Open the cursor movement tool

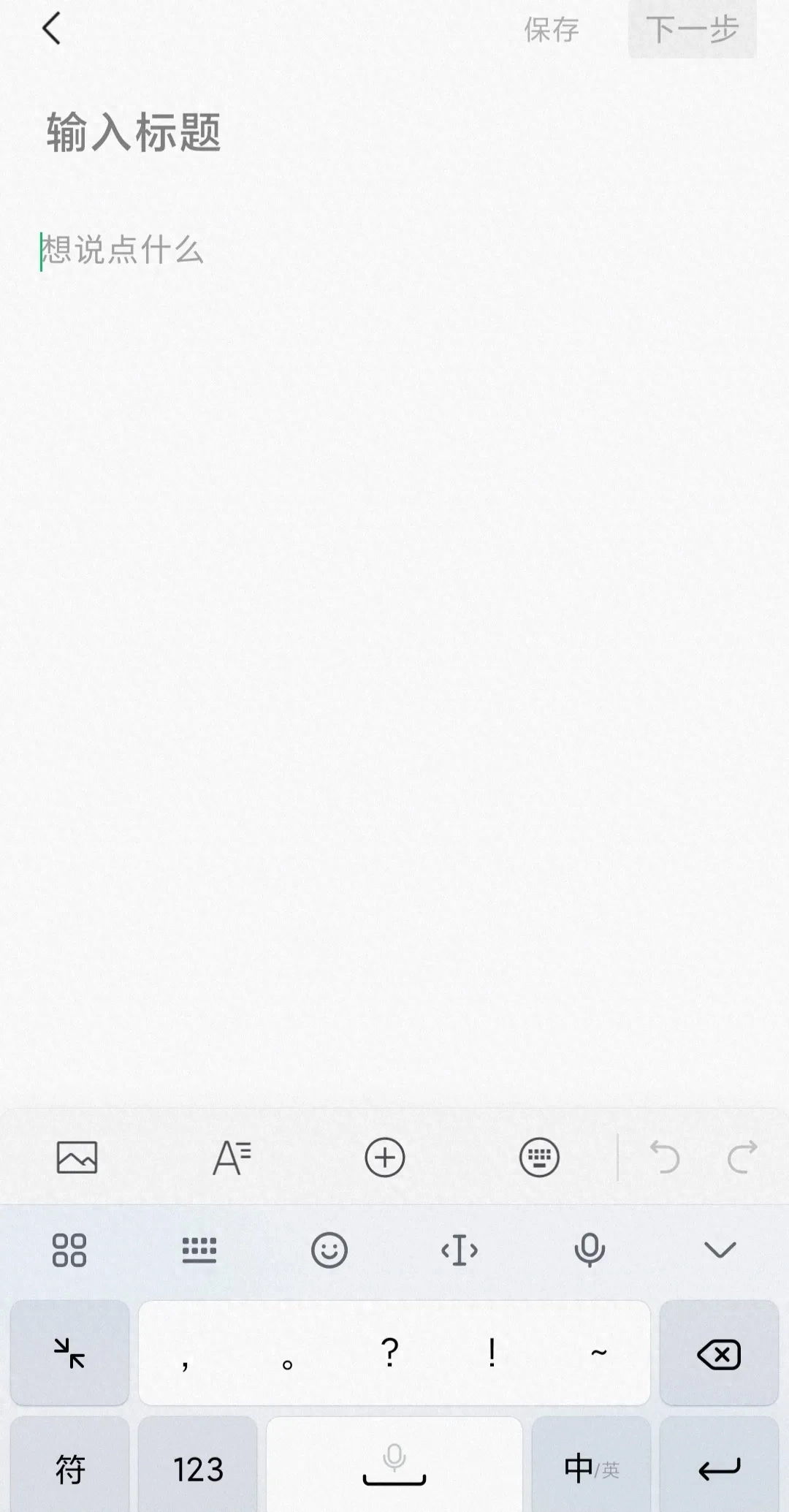(459, 1250)
